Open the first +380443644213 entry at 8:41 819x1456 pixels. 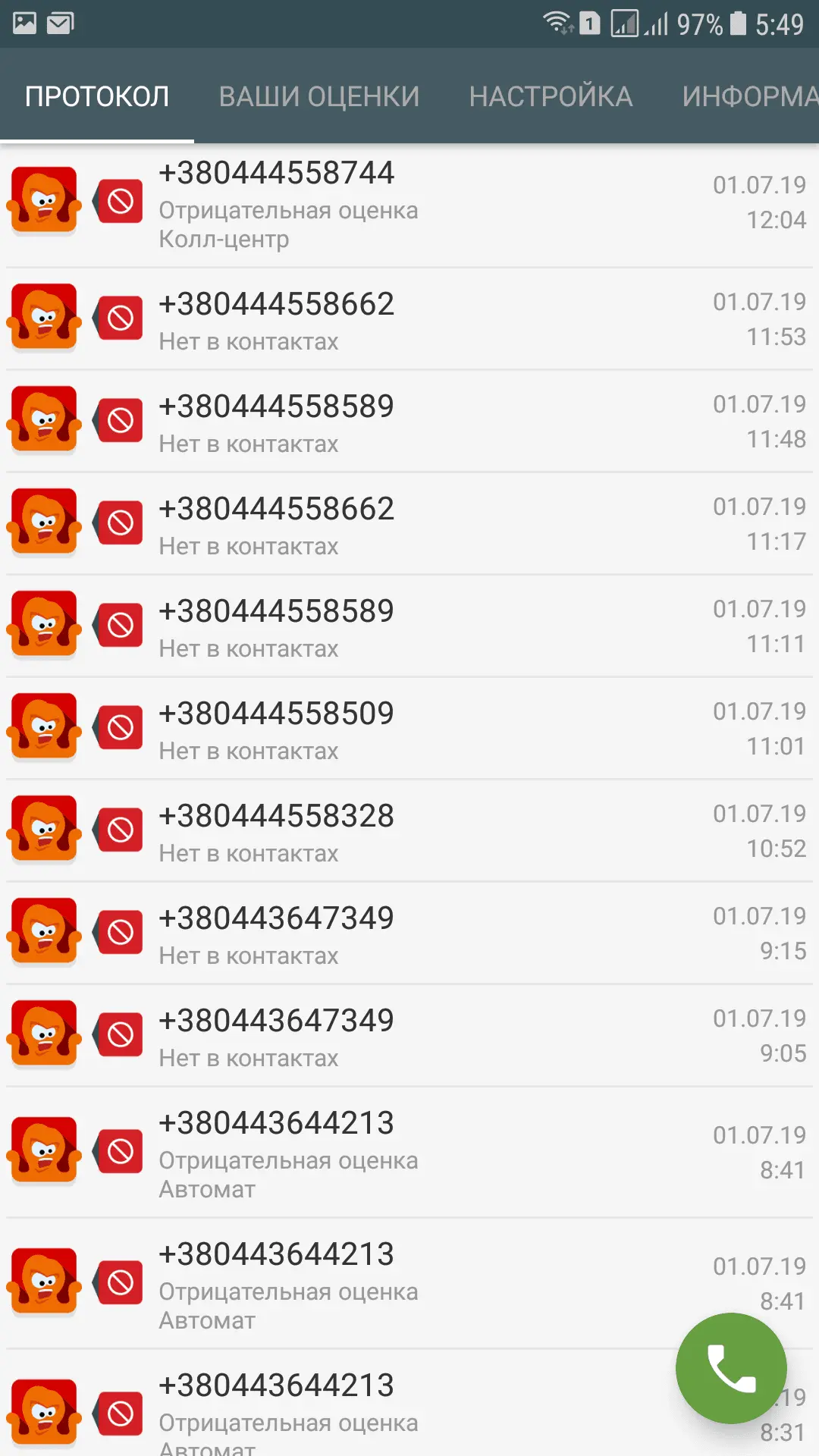[x=409, y=1153]
